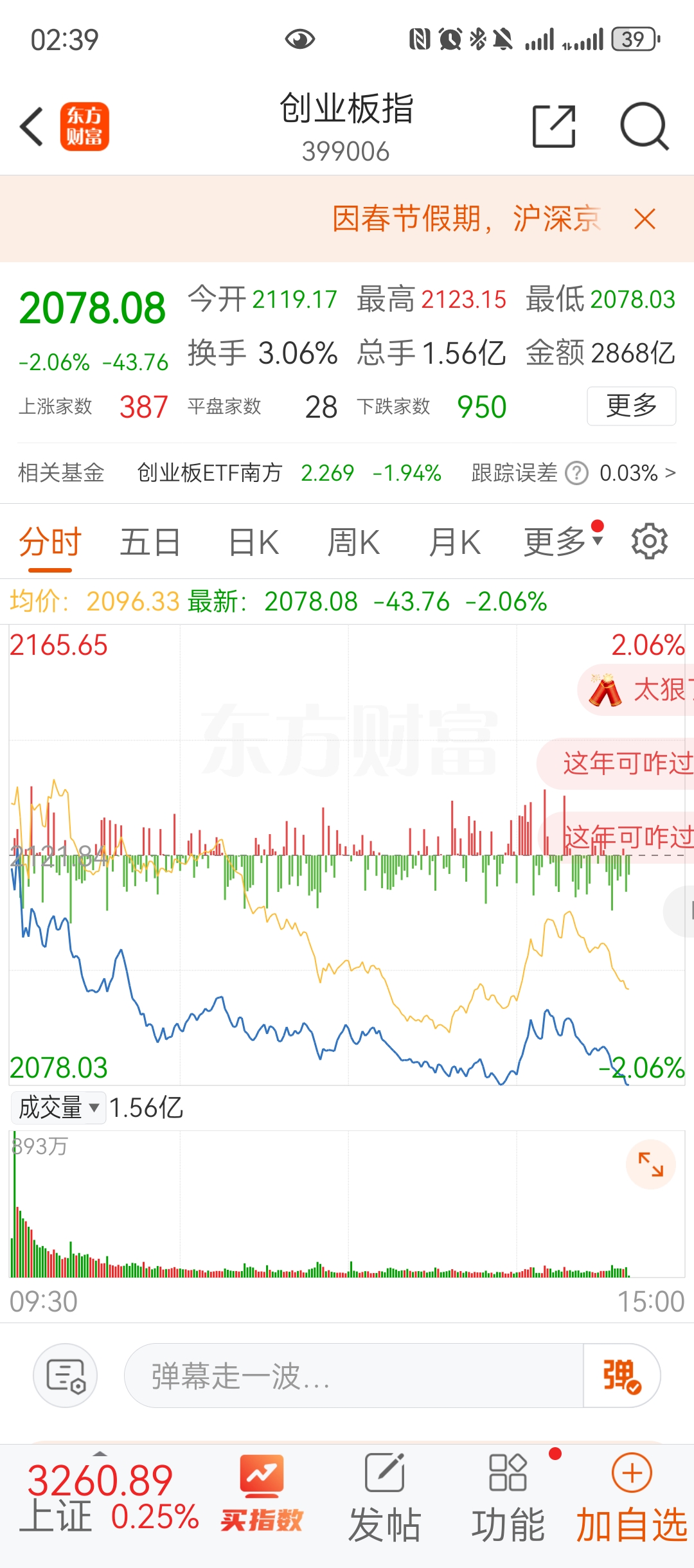Open chart settings gear
This screenshot has height=1568, width=694.
649,540
